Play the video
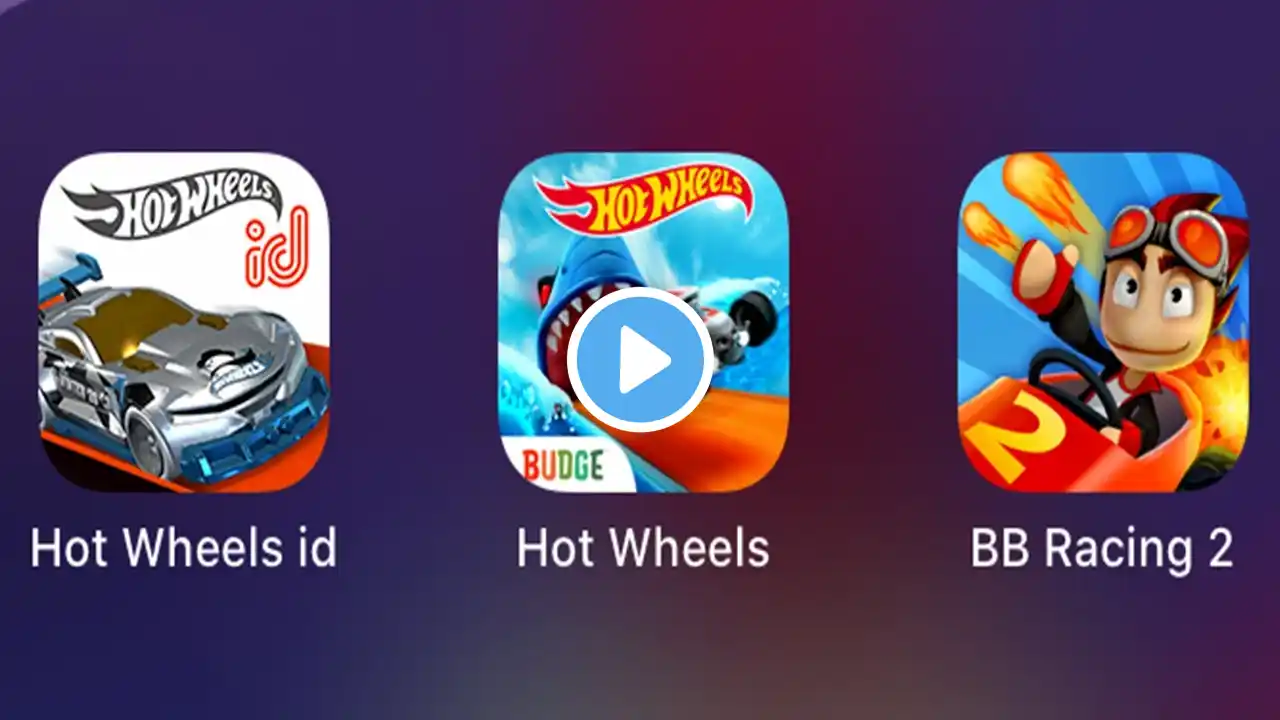The width and height of the screenshot is (1280, 720). pyautogui.click(x=640, y=360)
